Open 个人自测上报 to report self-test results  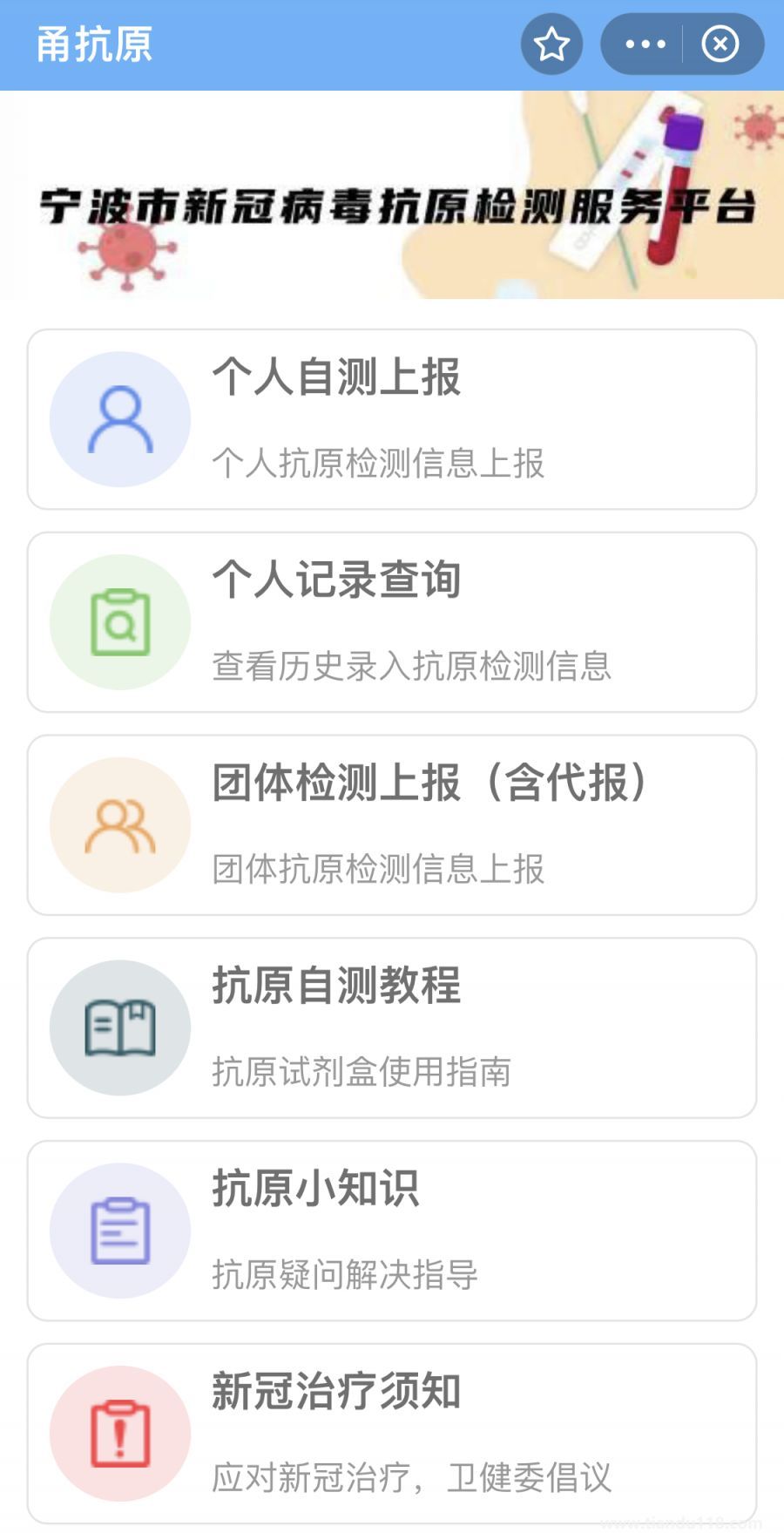pyautogui.click(x=392, y=418)
